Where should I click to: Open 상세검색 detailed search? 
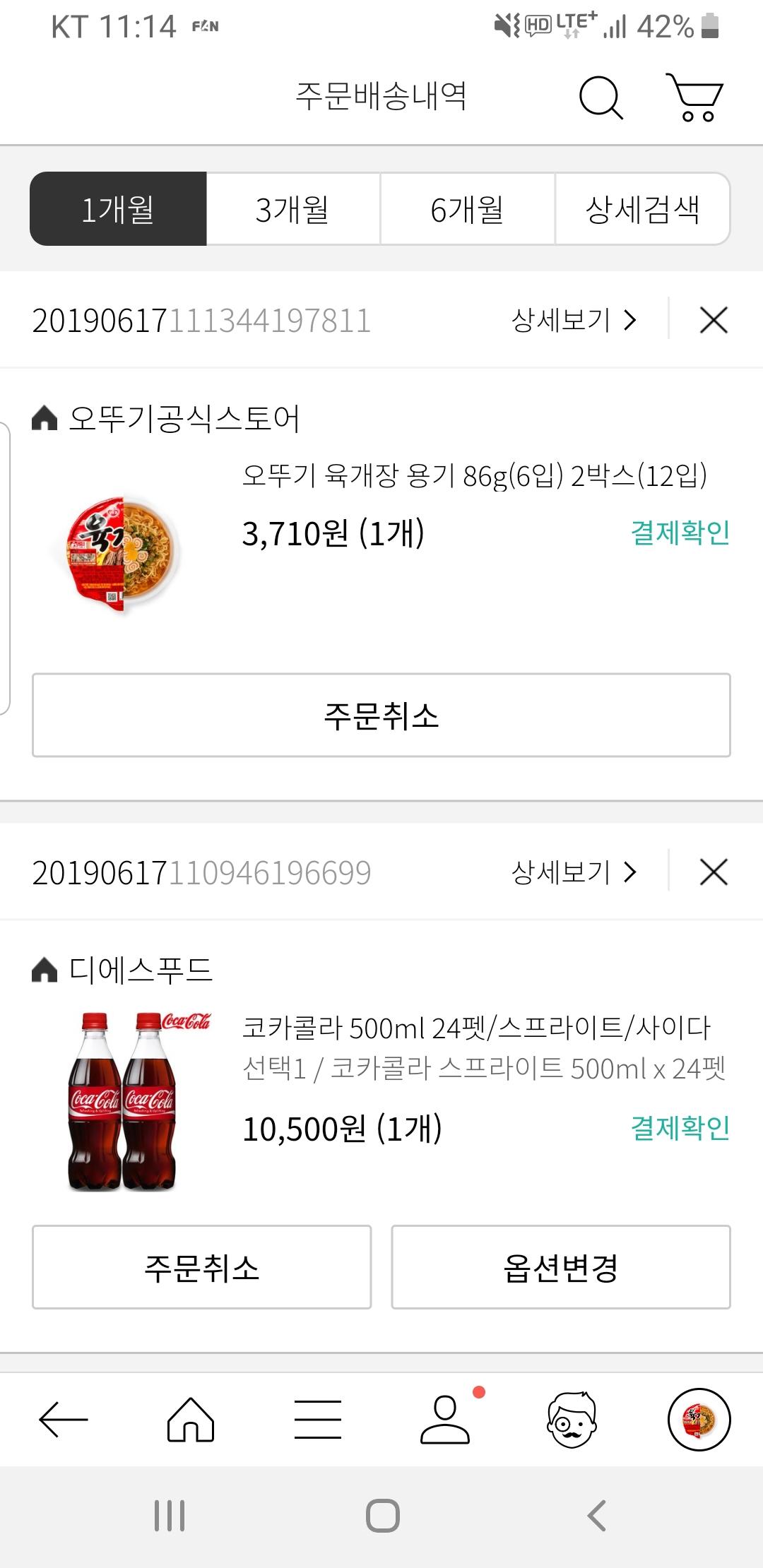coord(642,209)
